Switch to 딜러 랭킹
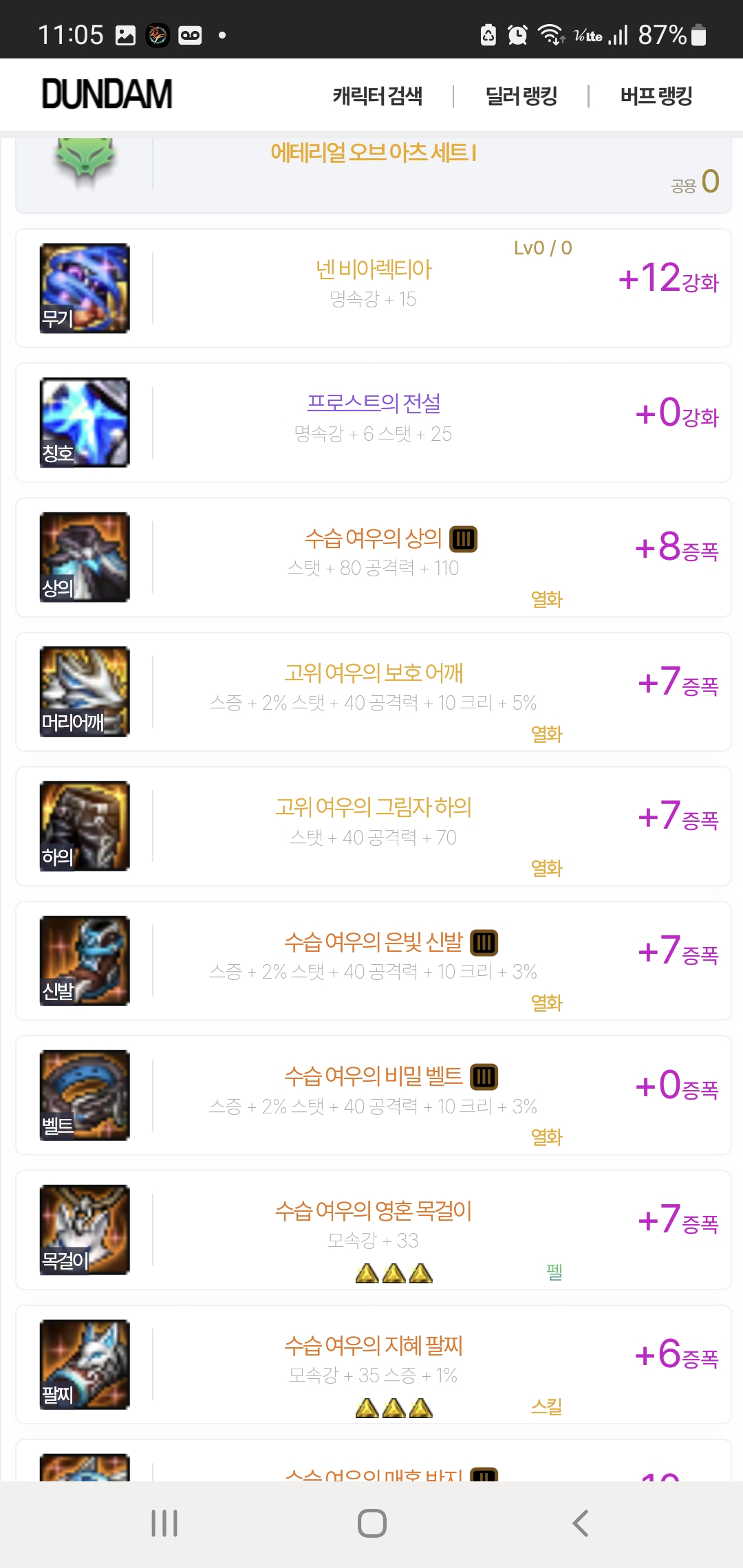The height and width of the screenshot is (1568, 743). (x=521, y=96)
